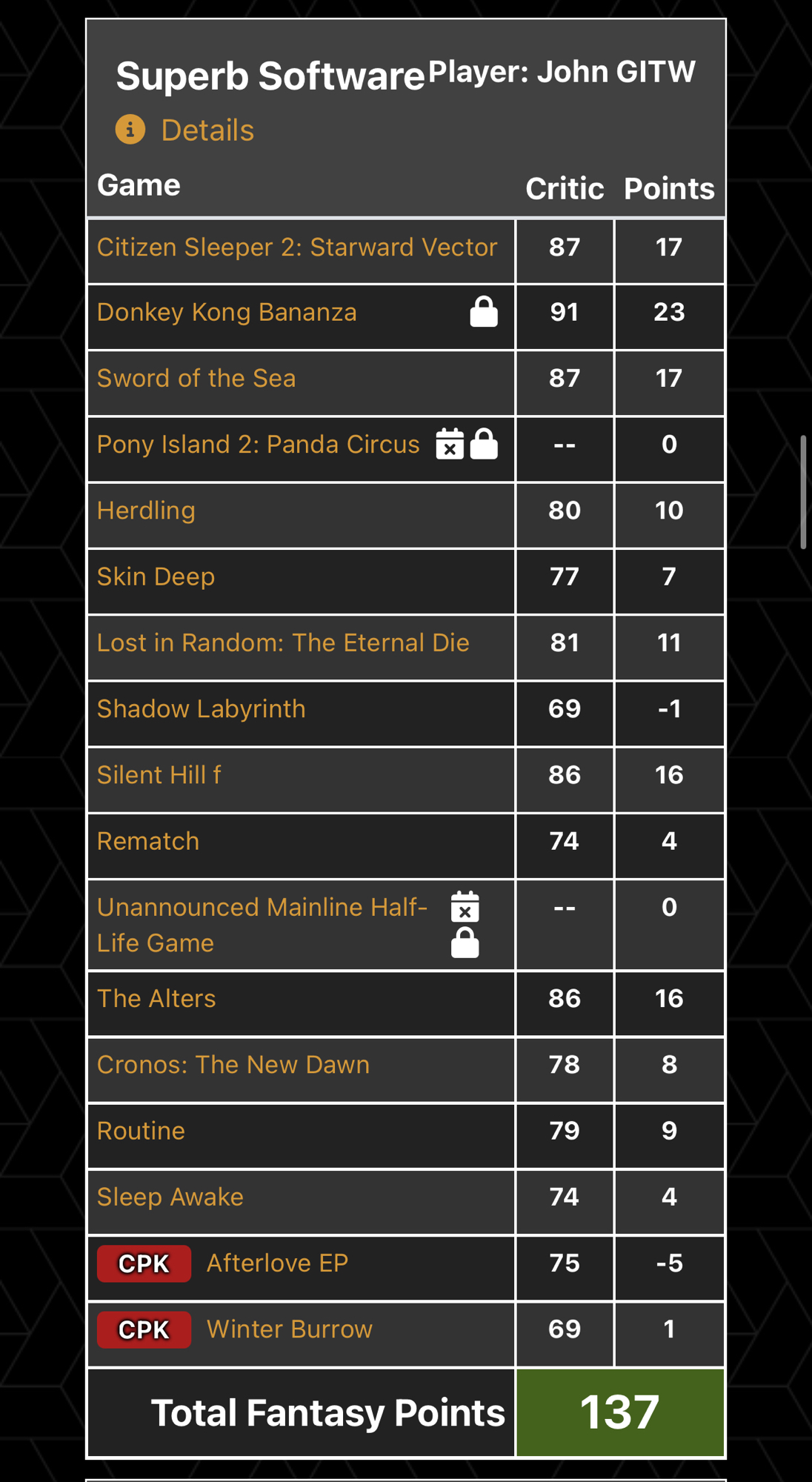The width and height of the screenshot is (812, 1482).
Task: Open Pony Island 2: Panda Circus
Action: pyautogui.click(x=258, y=445)
